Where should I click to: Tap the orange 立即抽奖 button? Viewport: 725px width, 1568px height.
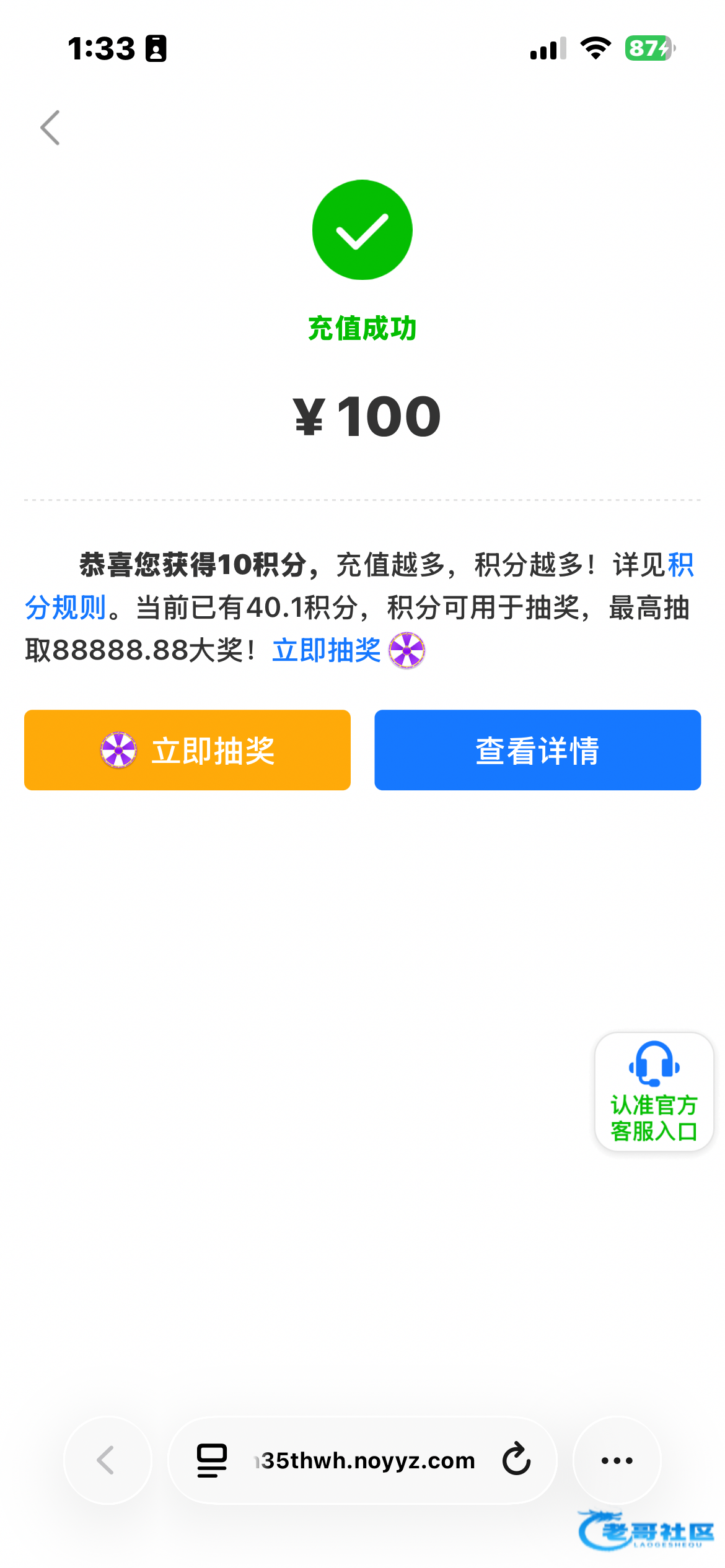coord(187,750)
